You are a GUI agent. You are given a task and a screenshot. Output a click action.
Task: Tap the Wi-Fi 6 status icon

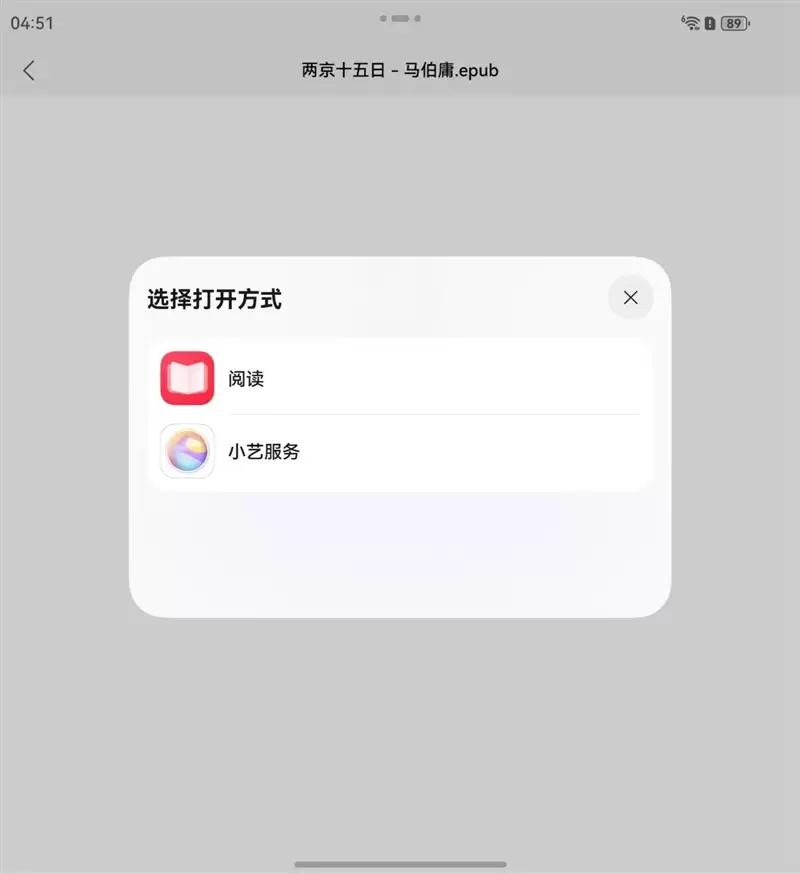[690, 22]
